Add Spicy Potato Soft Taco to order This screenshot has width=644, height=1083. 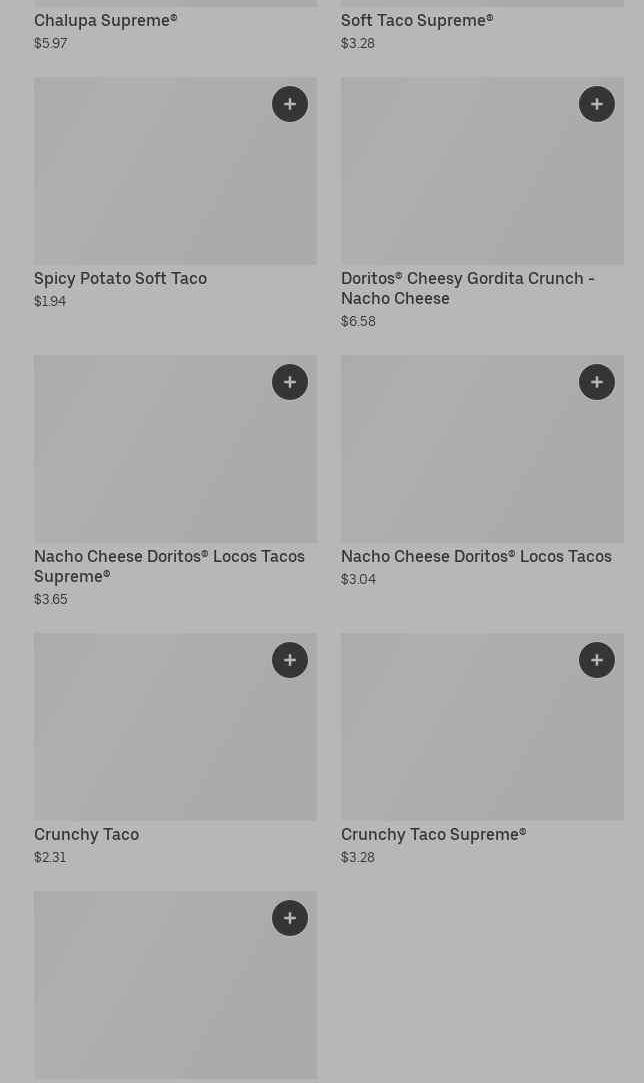[x=290, y=104]
